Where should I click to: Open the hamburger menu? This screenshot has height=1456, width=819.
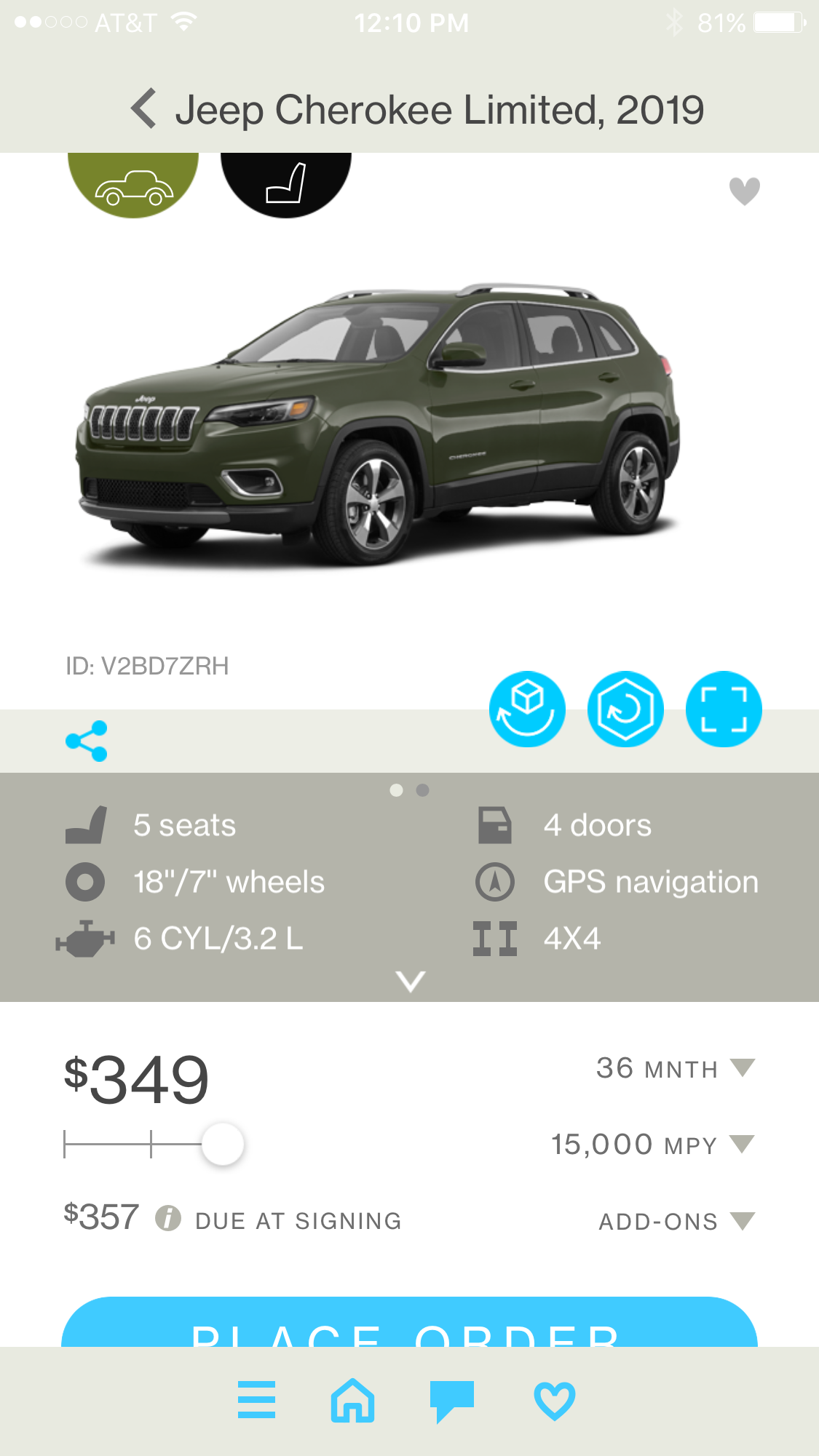256,1400
